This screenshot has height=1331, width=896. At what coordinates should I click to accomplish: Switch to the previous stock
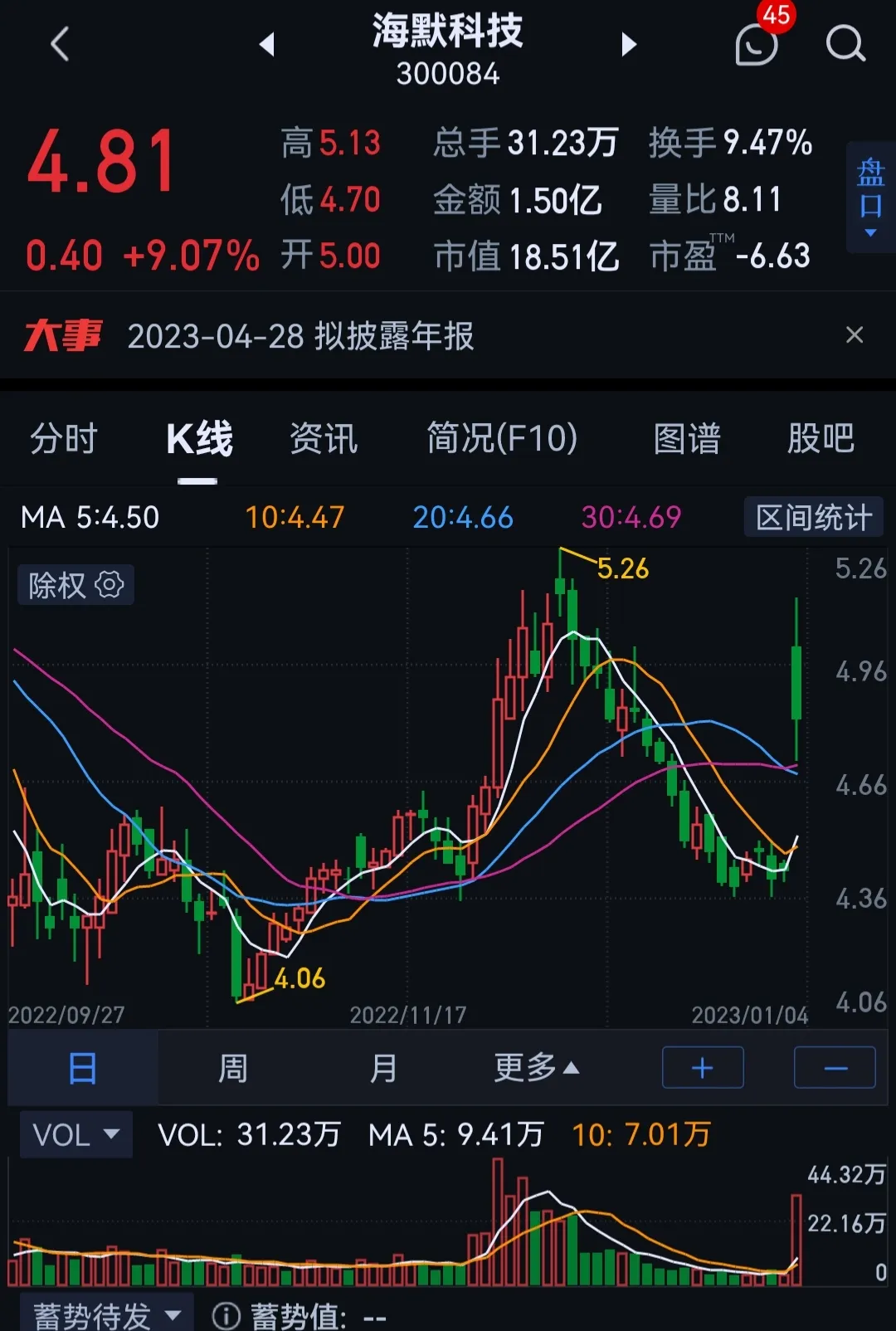click(267, 44)
